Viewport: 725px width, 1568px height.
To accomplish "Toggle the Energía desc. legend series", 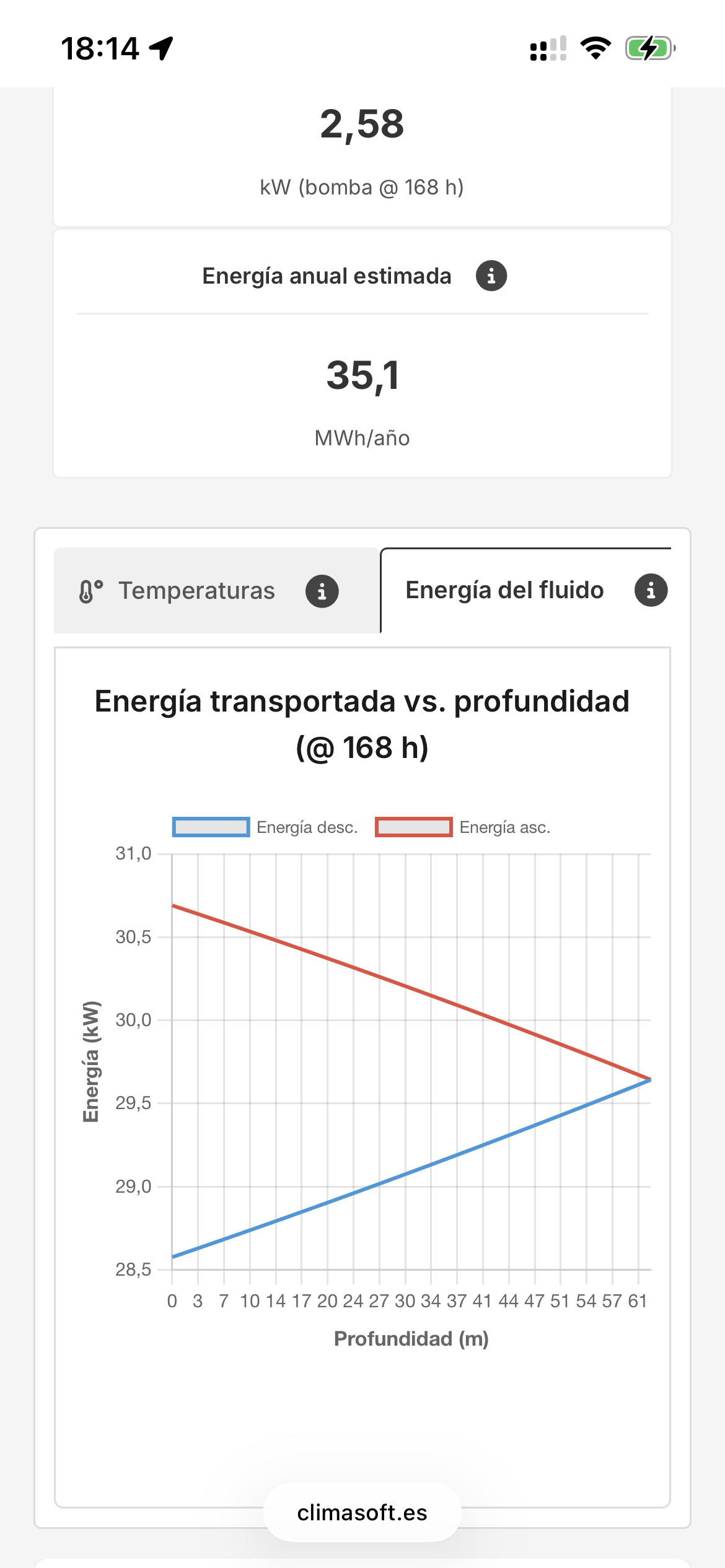I will (265, 827).
